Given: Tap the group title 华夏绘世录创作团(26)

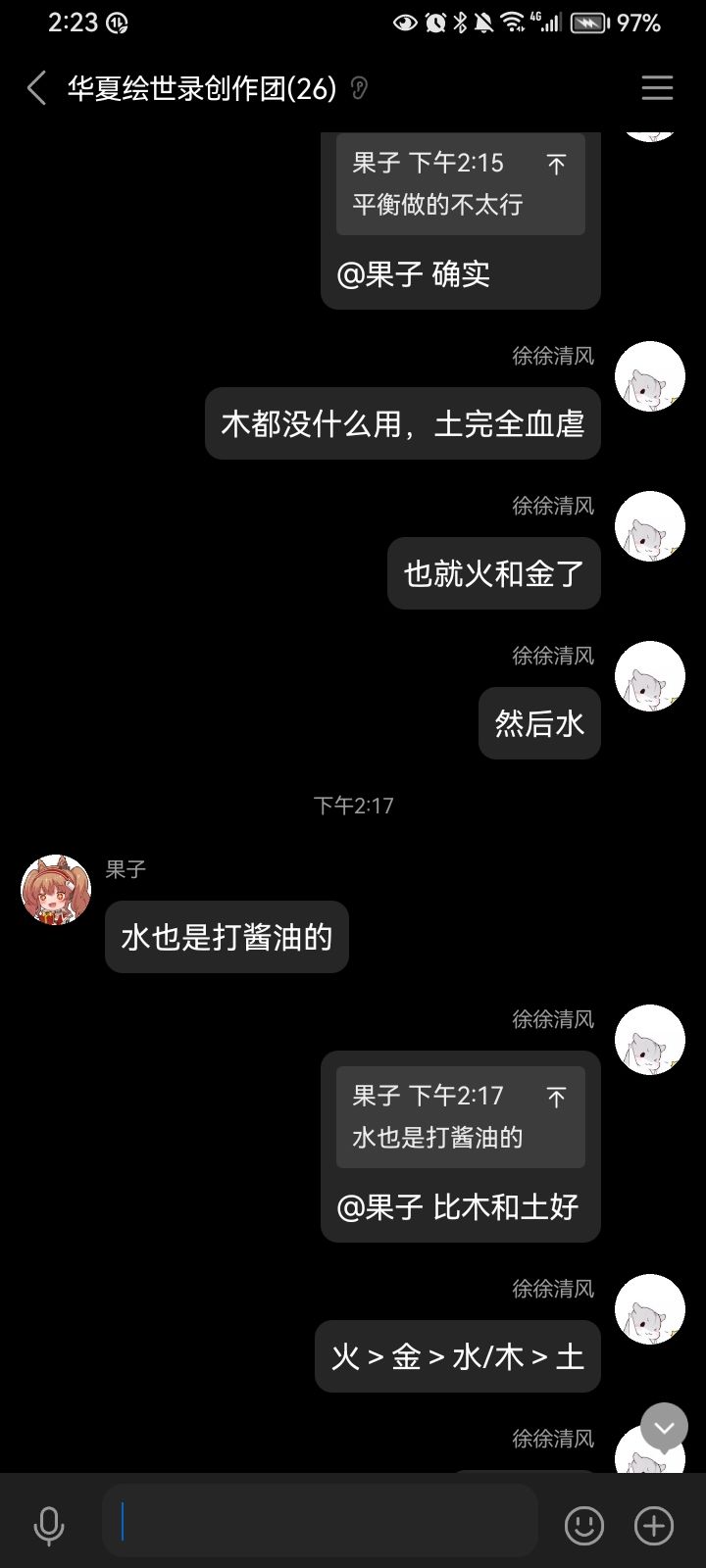Looking at the screenshot, I should (201, 88).
